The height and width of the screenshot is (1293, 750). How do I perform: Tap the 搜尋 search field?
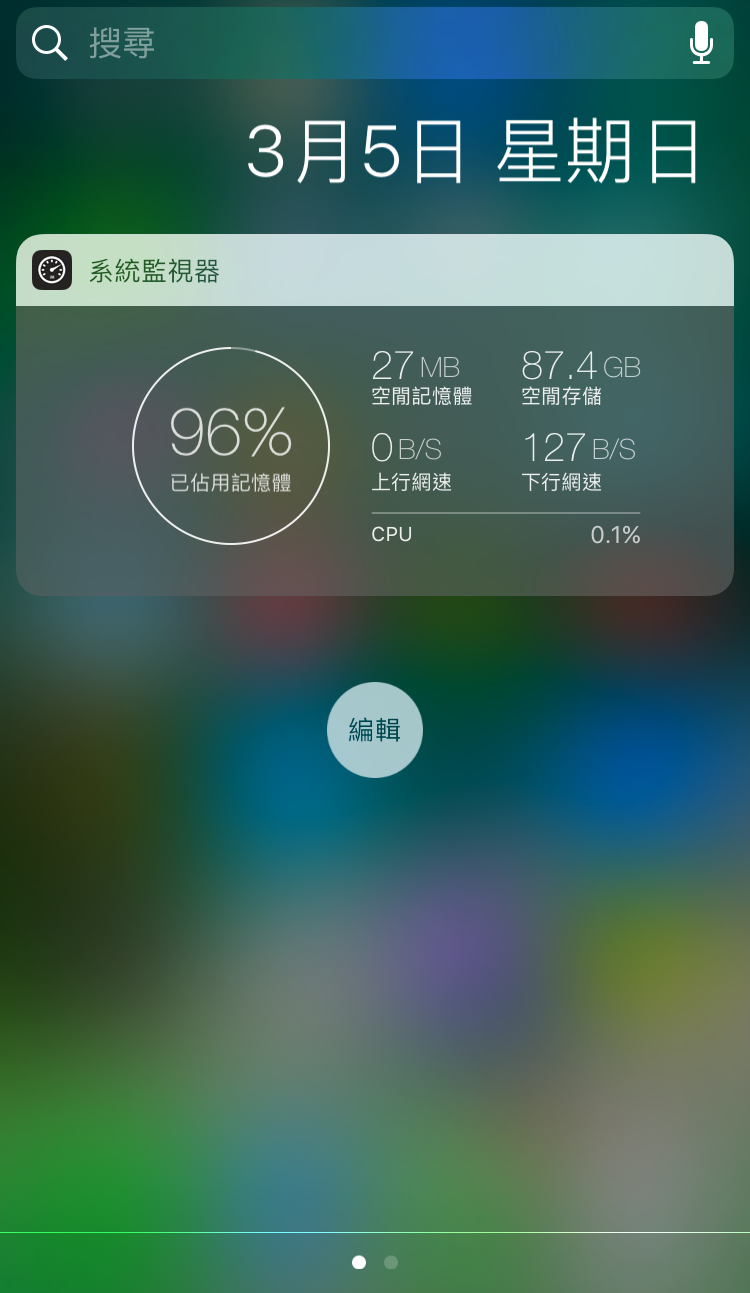click(360, 43)
